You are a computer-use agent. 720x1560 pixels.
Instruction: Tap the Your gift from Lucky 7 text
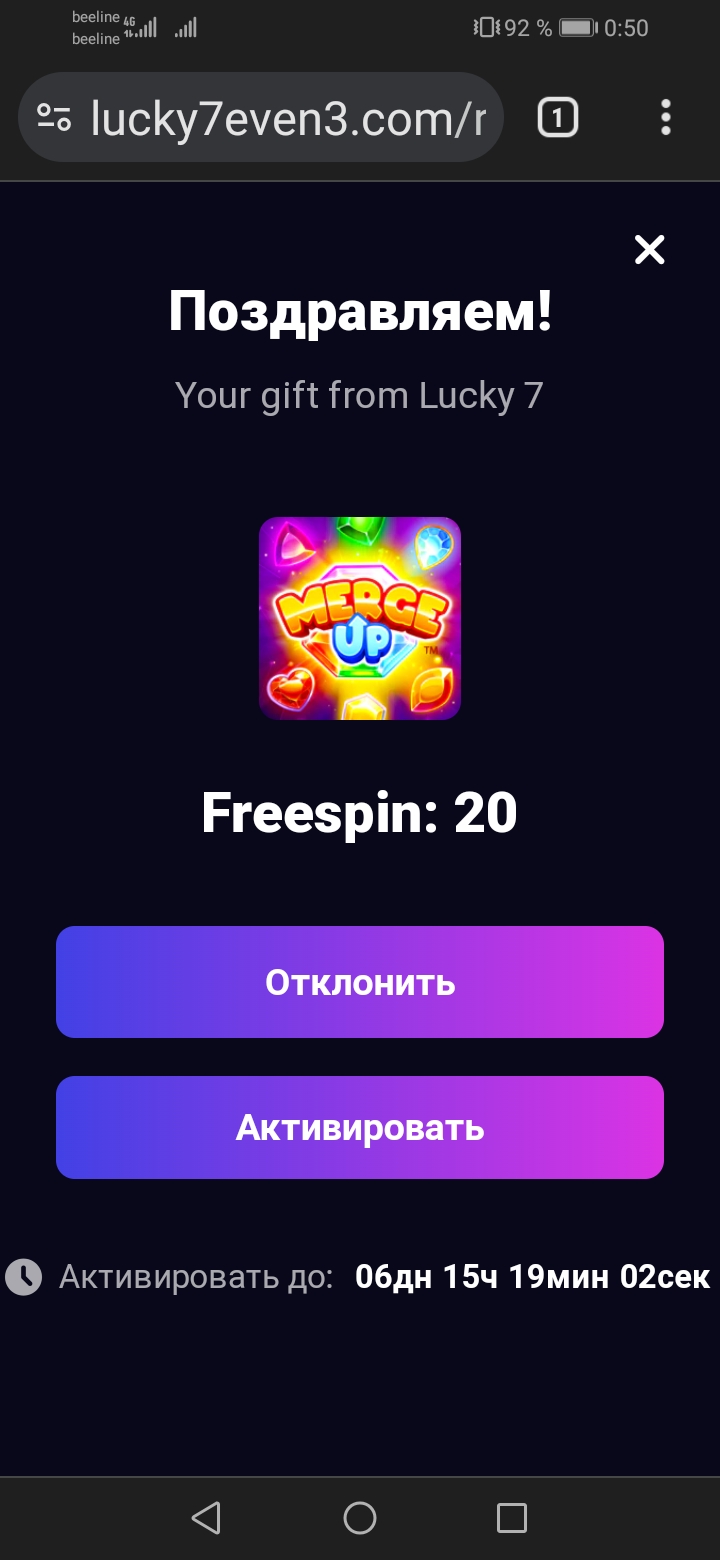pos(360,395)
